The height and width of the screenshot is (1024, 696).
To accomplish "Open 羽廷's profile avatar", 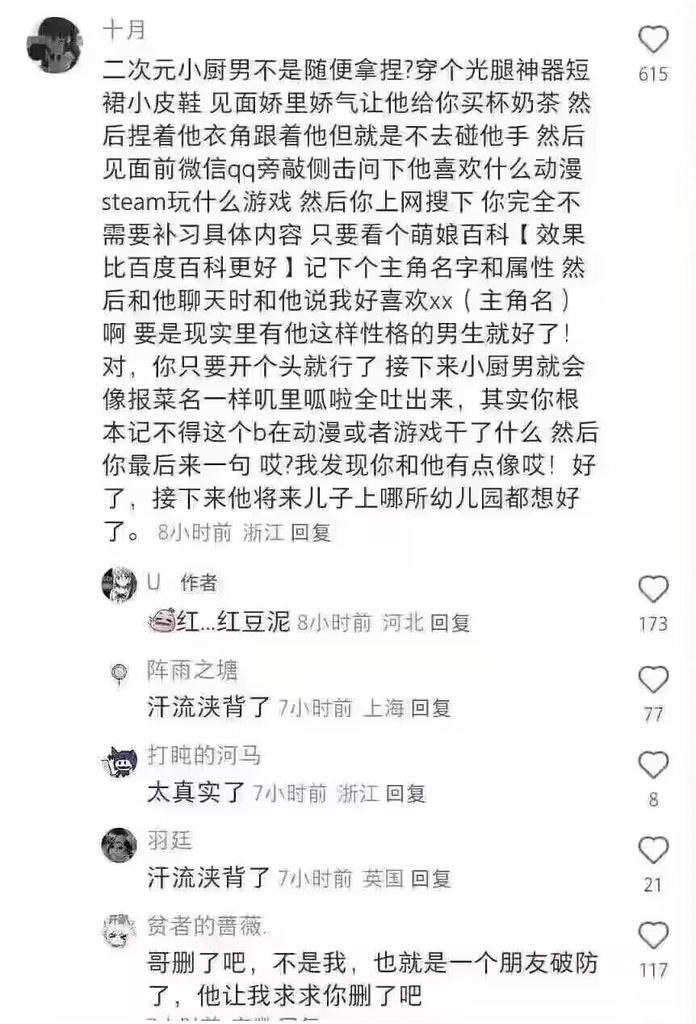I will tap(119, 846).
